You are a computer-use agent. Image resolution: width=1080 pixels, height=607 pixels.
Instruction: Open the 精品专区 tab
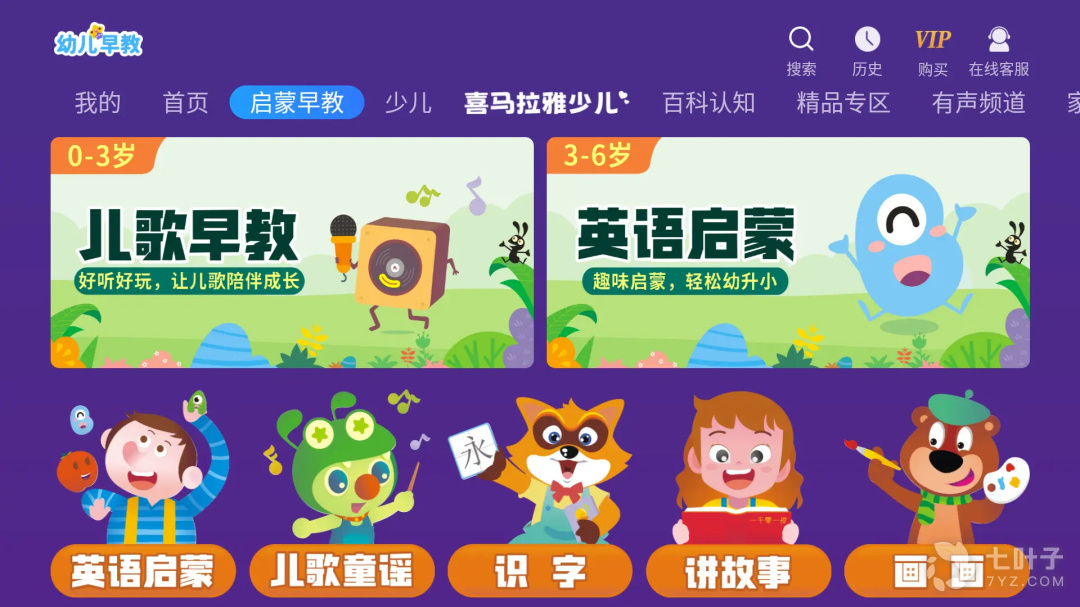pos(843,103)
